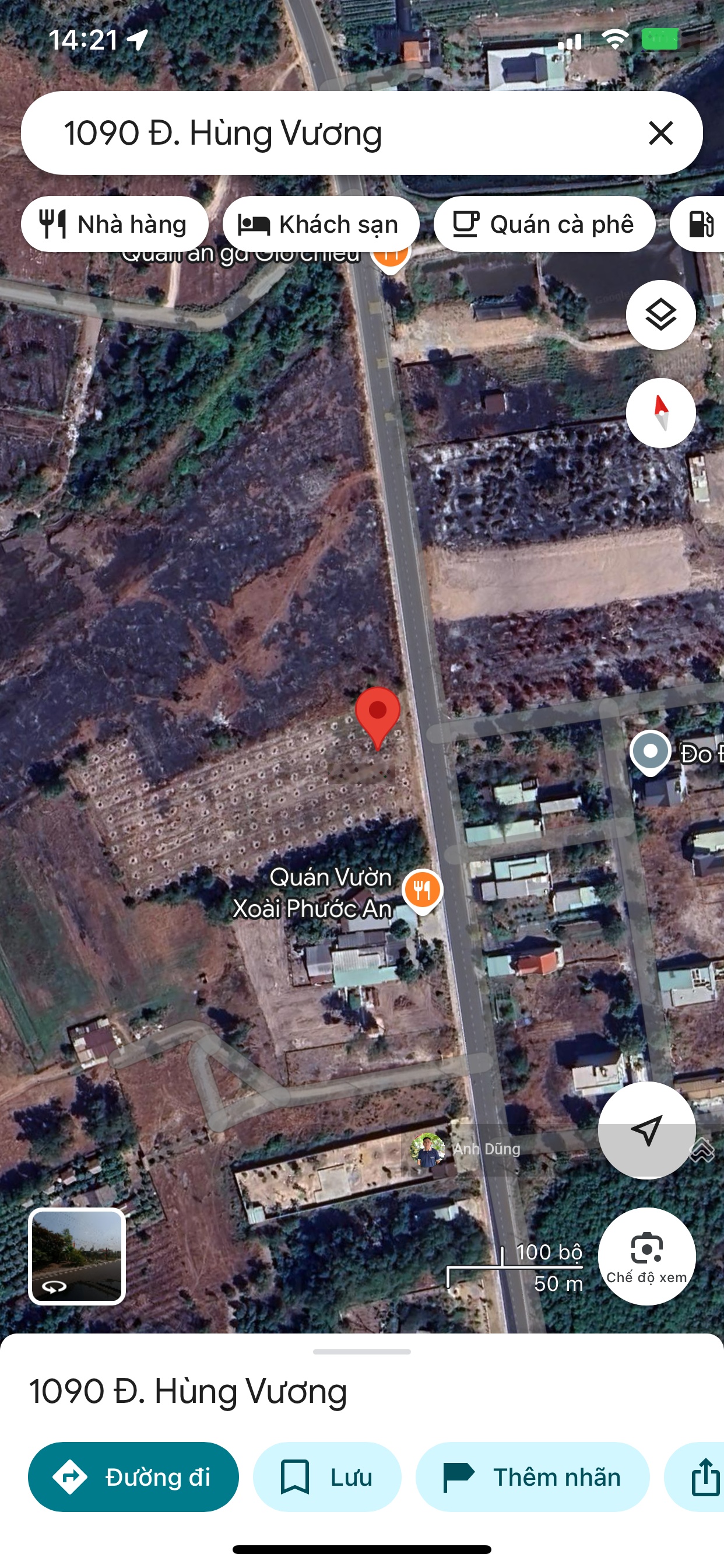Select the gas station filter chip

point(701,224)
